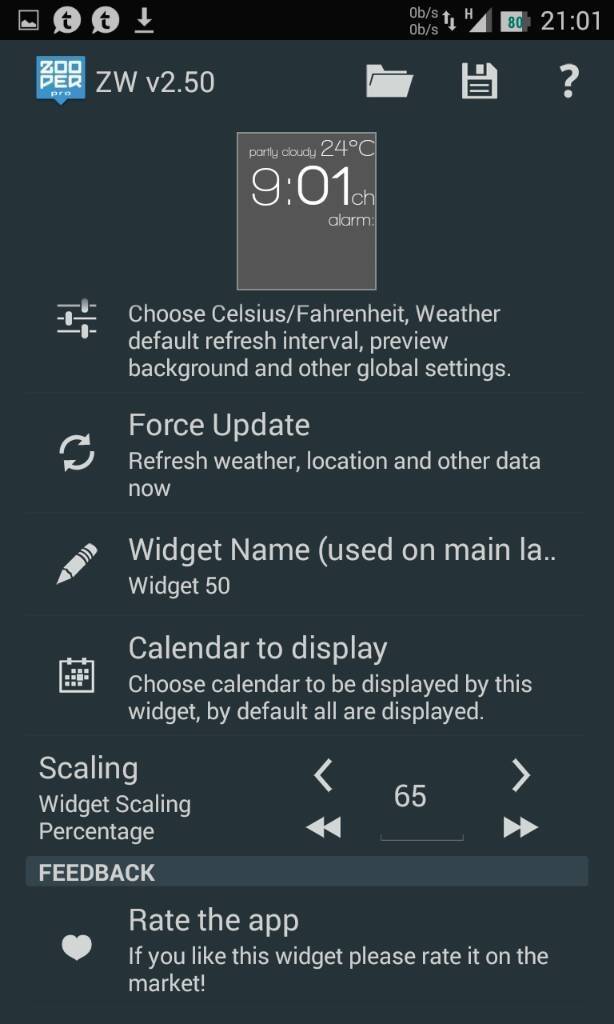
Task: Increase scaling with the single right arrow
Action: tap(521, 775)
